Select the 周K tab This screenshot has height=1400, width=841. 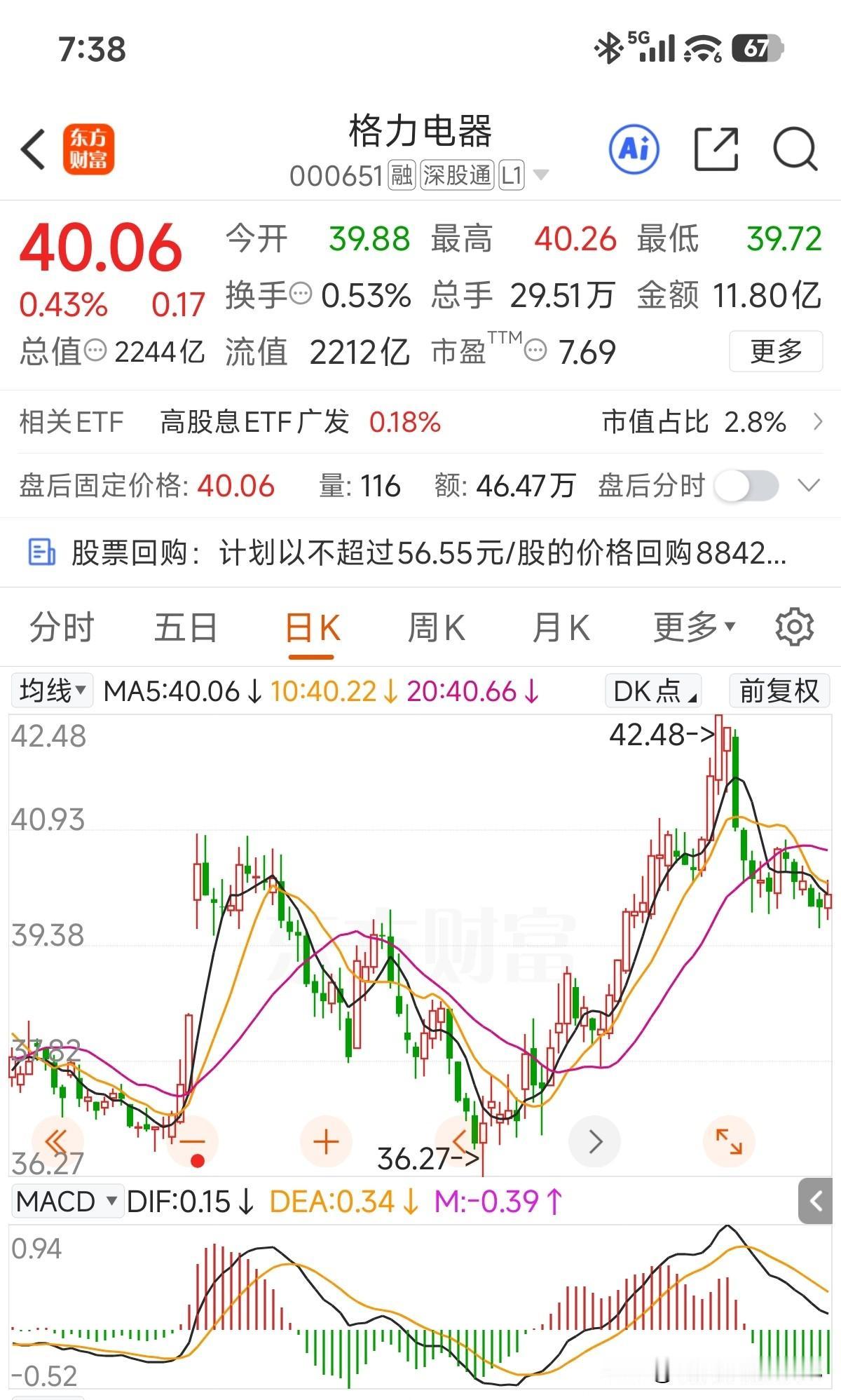coord(436,627)
